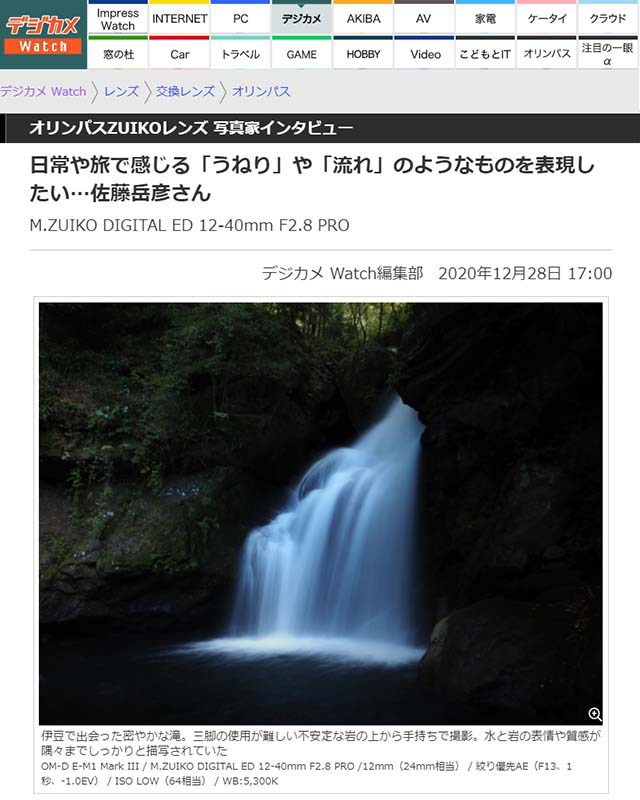
Task: Switch to the GAME tab
Action: click(301, 54)
